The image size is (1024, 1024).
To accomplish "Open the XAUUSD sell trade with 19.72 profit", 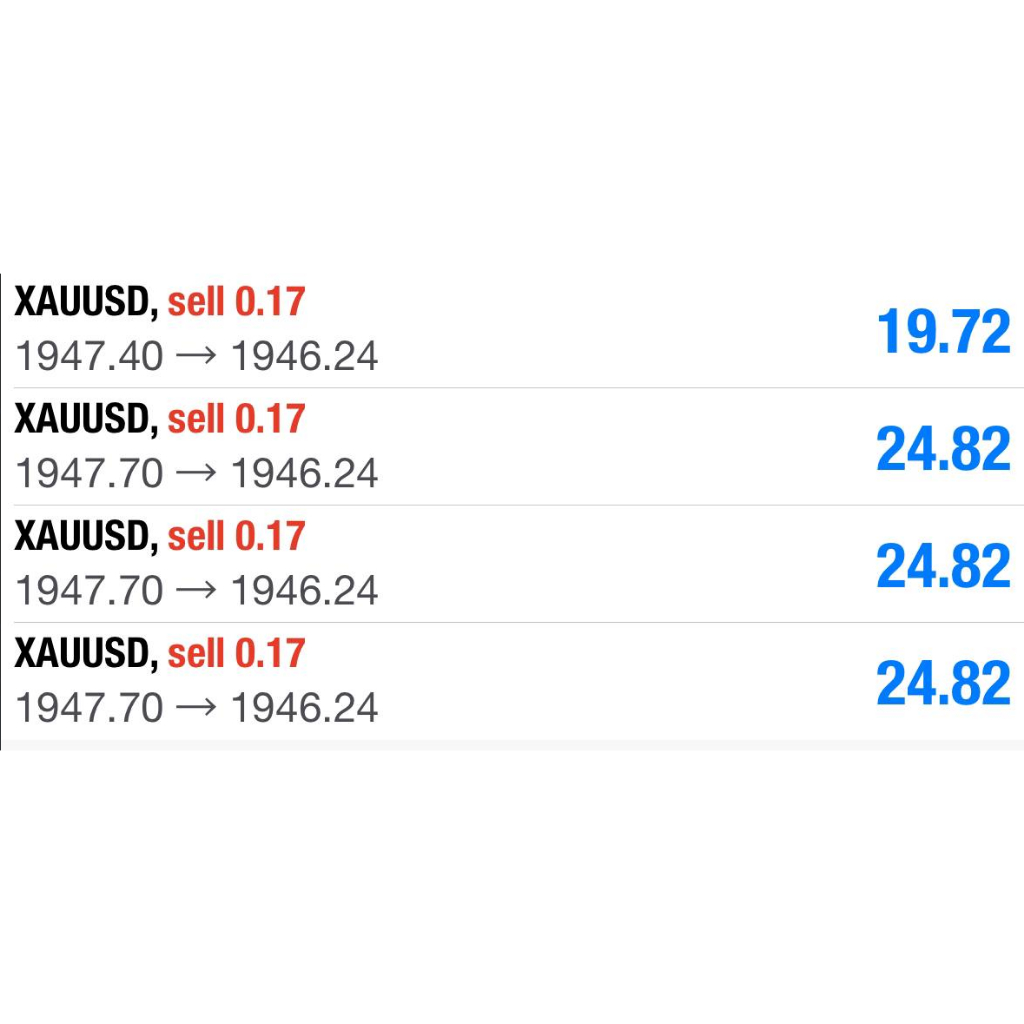I will pyautogui.click(x=513, y=330).
